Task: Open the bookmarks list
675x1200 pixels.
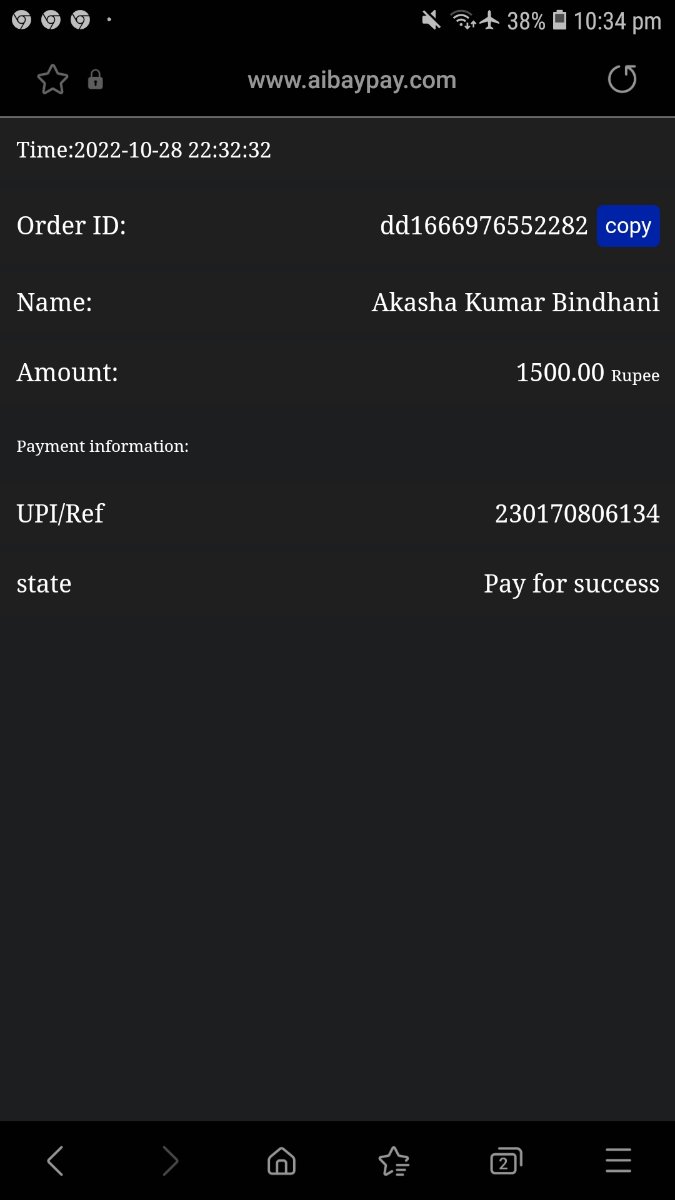Action: pyautogui.click(x=394, y=1161)
